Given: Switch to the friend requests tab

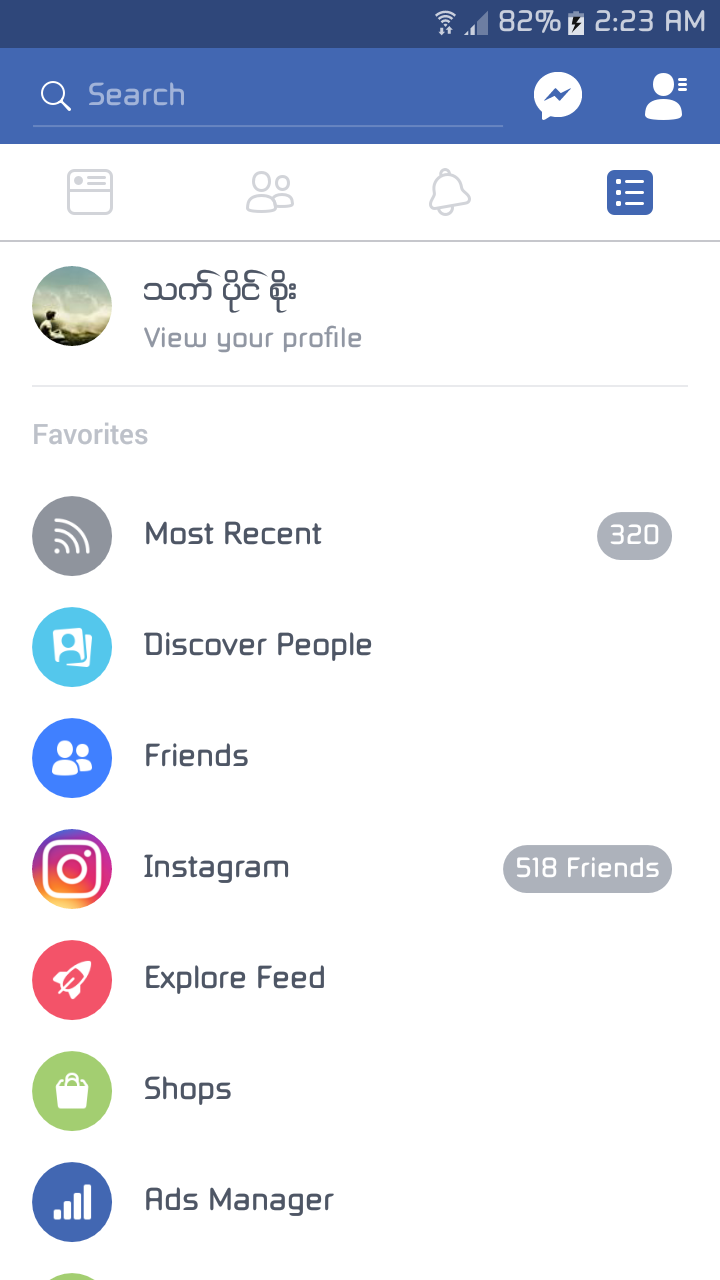Looking at the screenshot, I should 270,192.
